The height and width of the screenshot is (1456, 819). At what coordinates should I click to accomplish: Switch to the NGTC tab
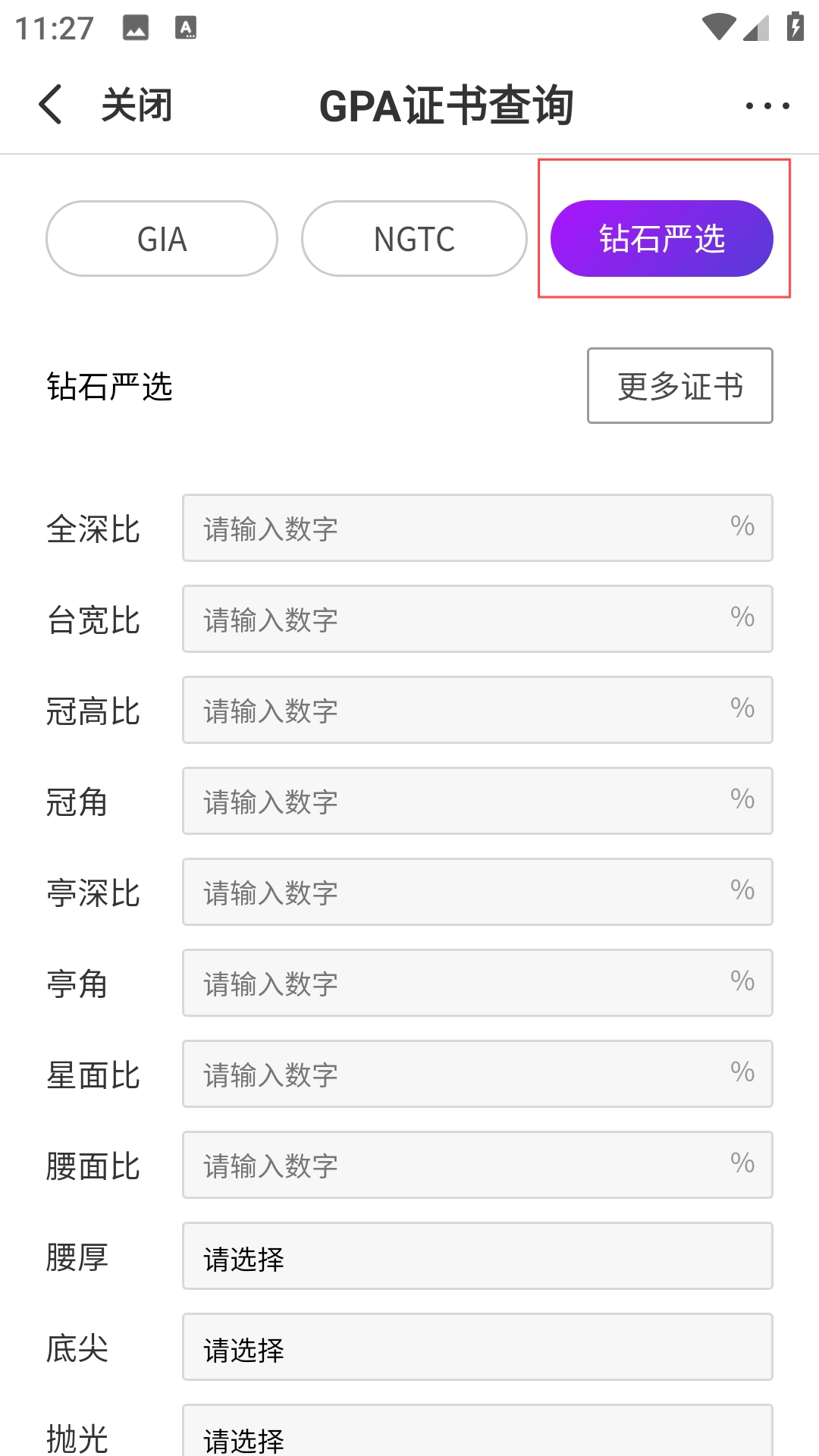pyautogui.click(x=414, y=239)
